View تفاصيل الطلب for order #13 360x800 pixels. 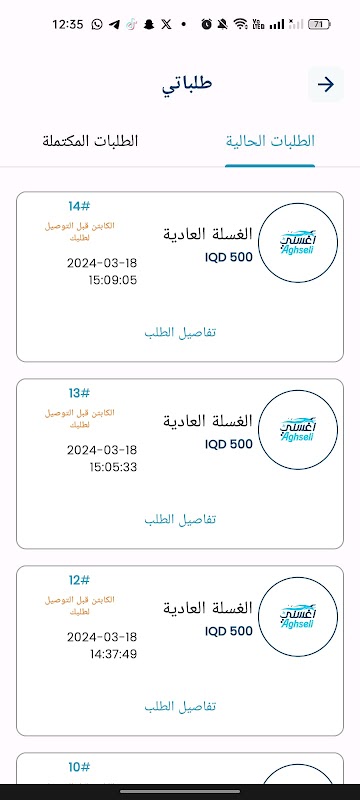pos(180,519)
